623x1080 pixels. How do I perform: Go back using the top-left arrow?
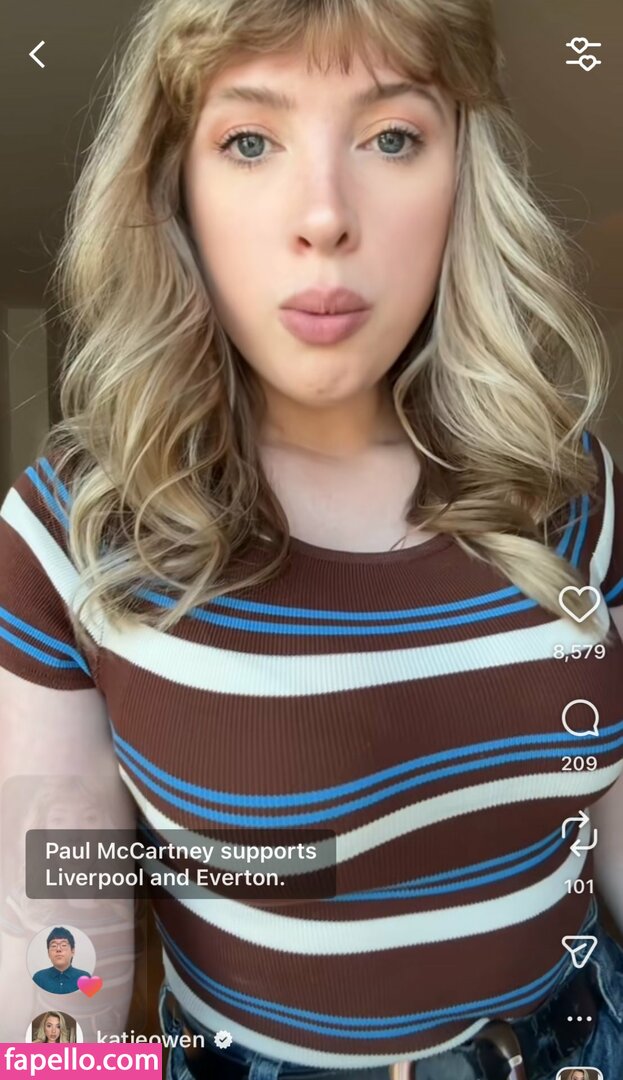coord(37,54)
